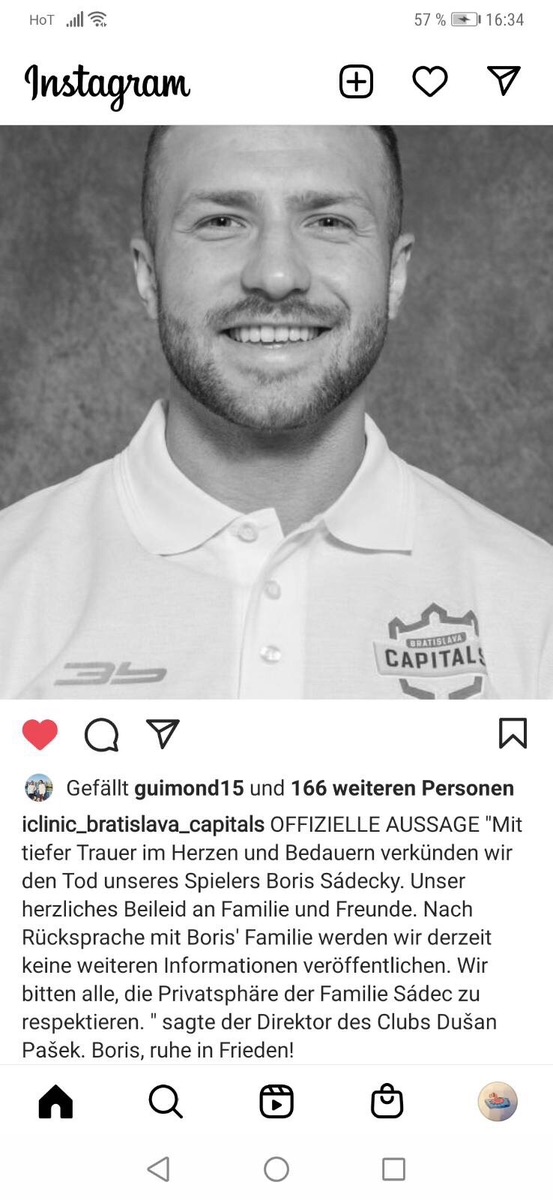553x1200 pixels.
Task: Open the Shop tab
Action: pyautogui.click(x=387, y=1102)
